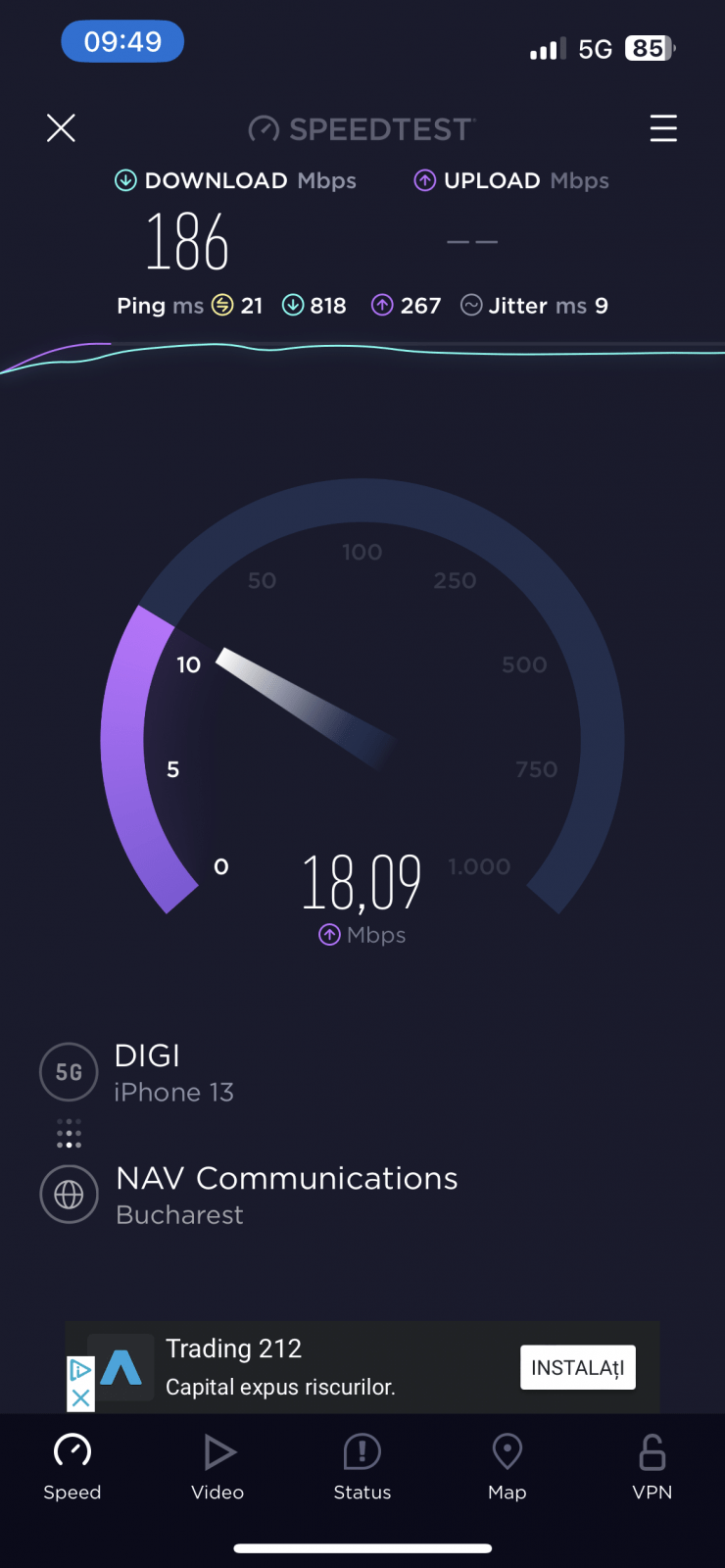
Task: Open DIGI iPhone 13 connection details
Action: pyautogui.click(x=172, y=1072)
